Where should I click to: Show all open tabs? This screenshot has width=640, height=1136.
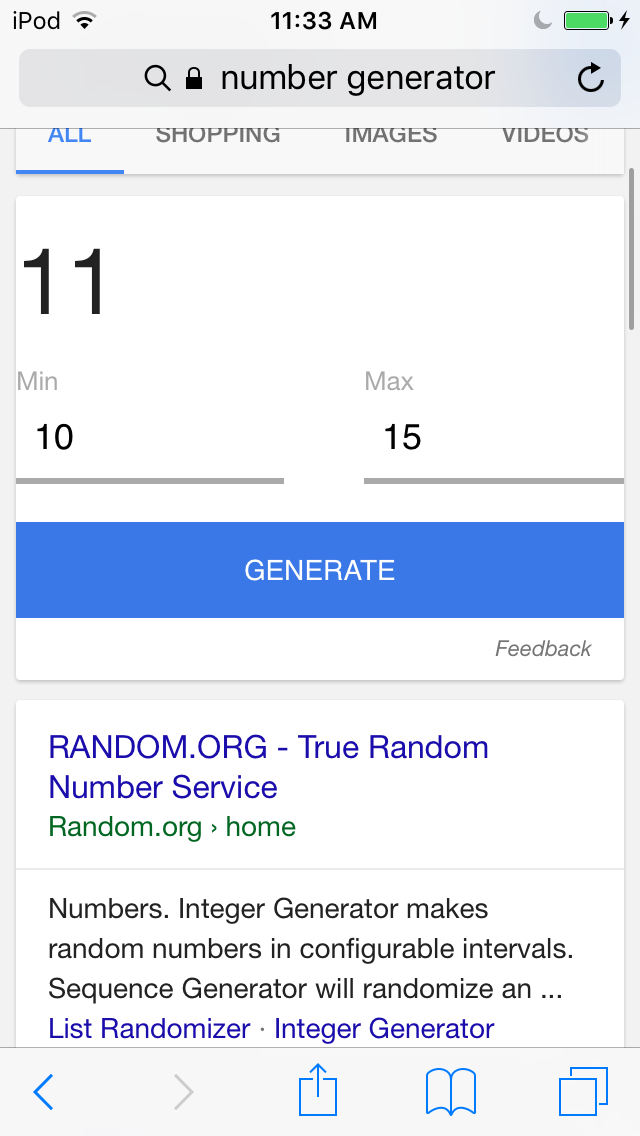coord(583,1091)
